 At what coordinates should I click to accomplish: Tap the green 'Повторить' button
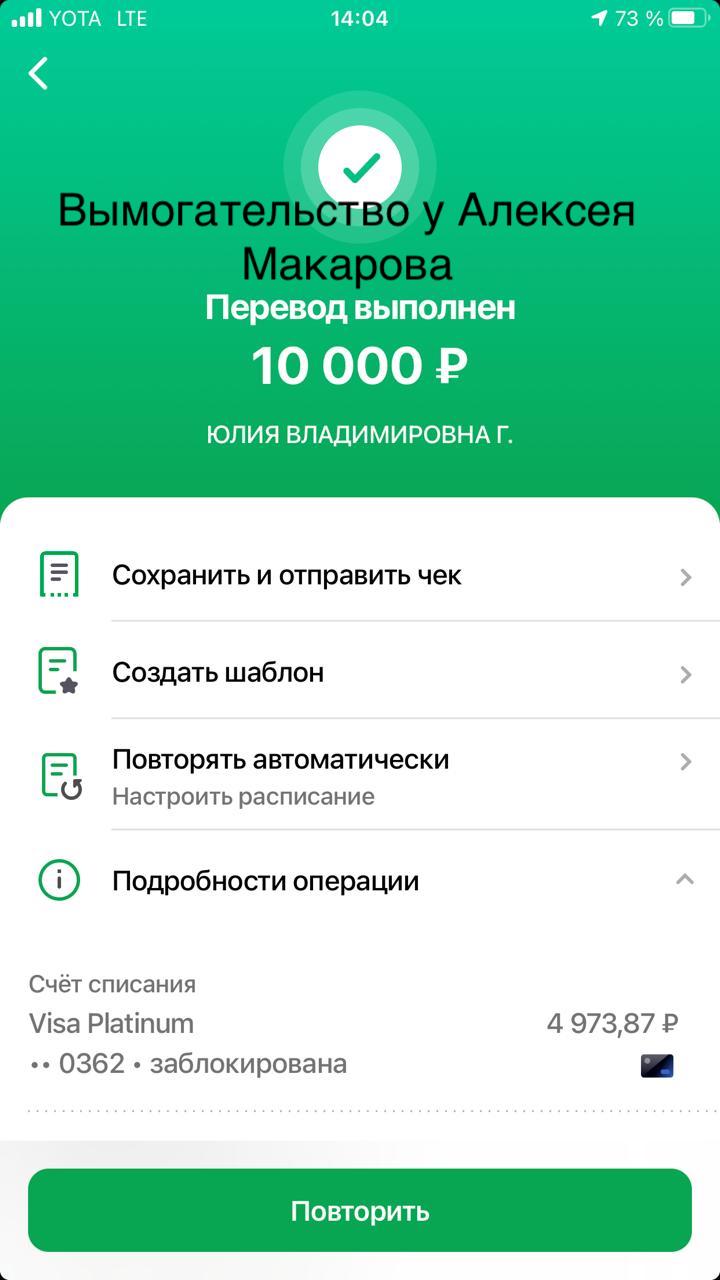(x=360, y=1211)
